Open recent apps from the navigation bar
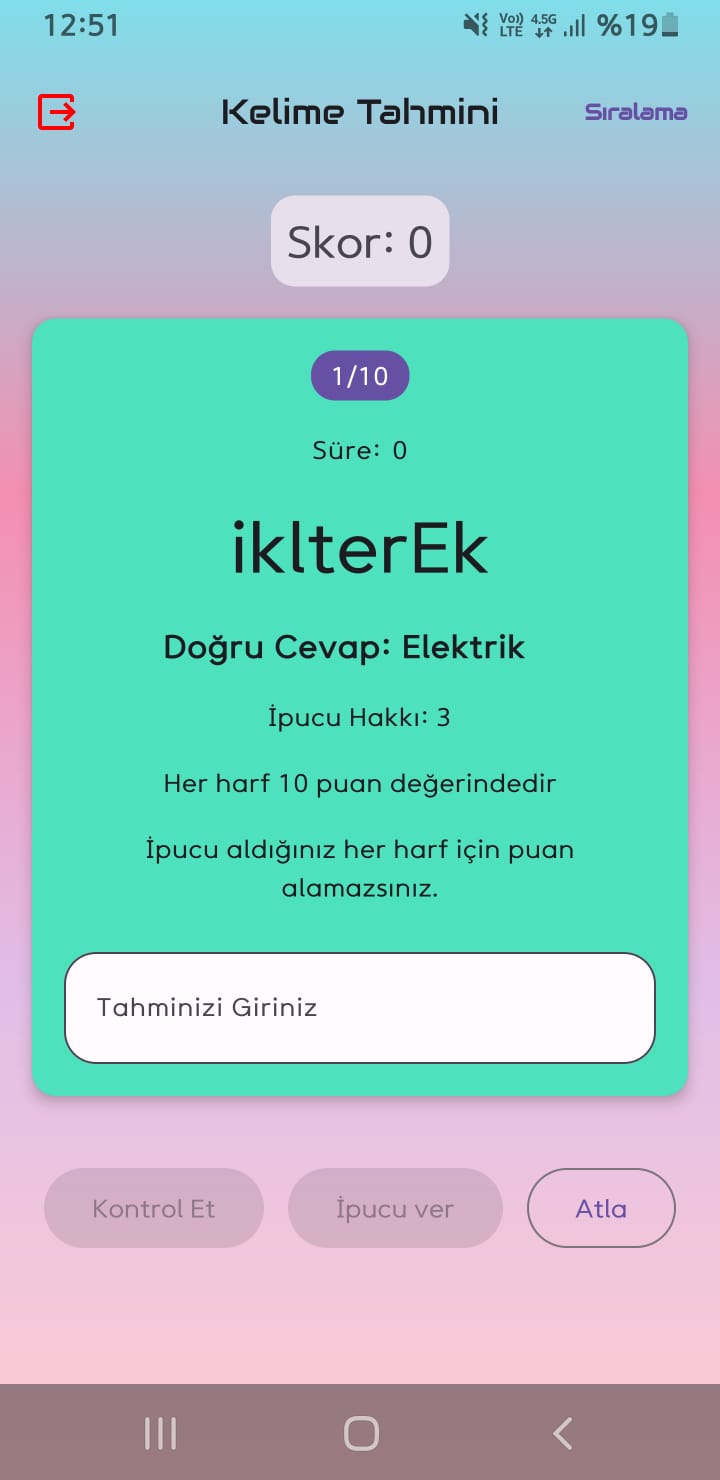 coord(160,1433)
